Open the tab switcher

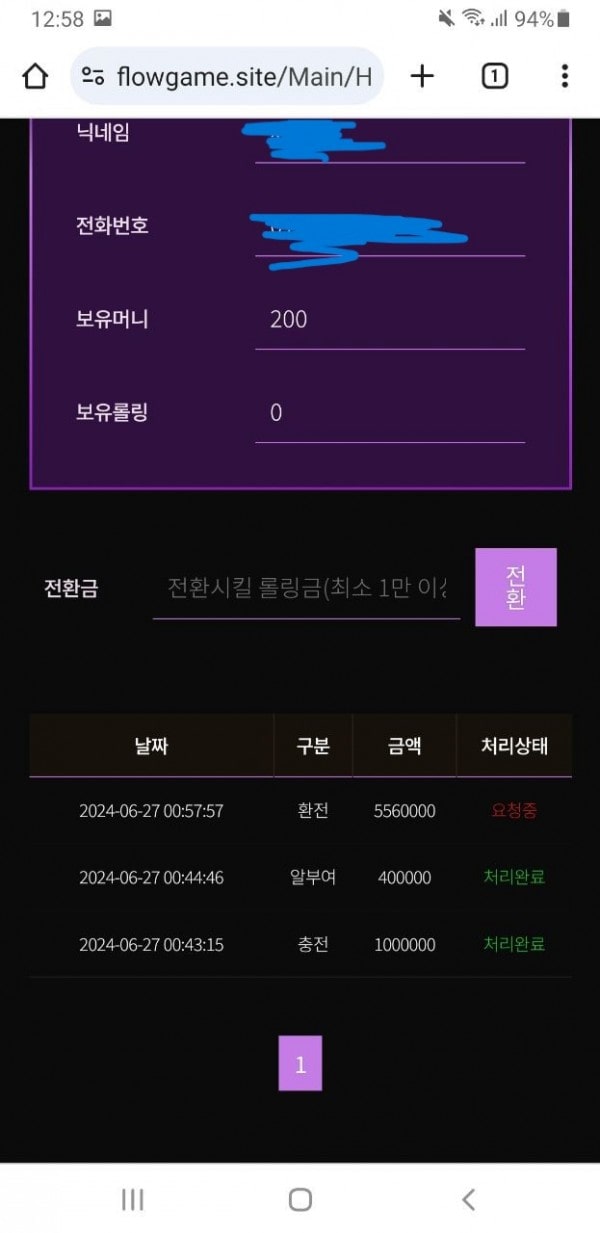pos(494,76)
